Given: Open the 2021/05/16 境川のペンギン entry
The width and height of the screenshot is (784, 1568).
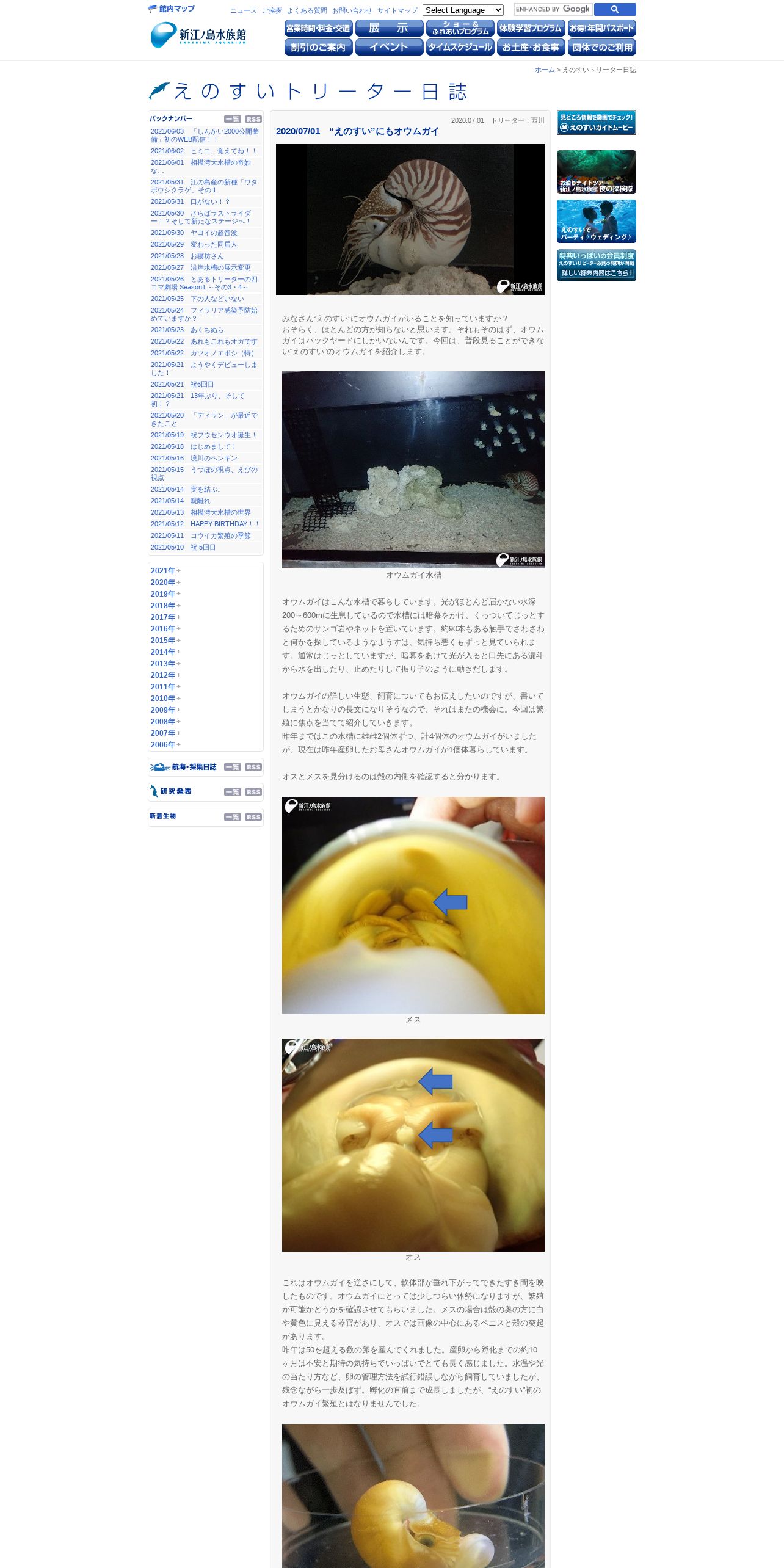Looking at the screenshot, I should pyautogui.click(x=194, y=458).
